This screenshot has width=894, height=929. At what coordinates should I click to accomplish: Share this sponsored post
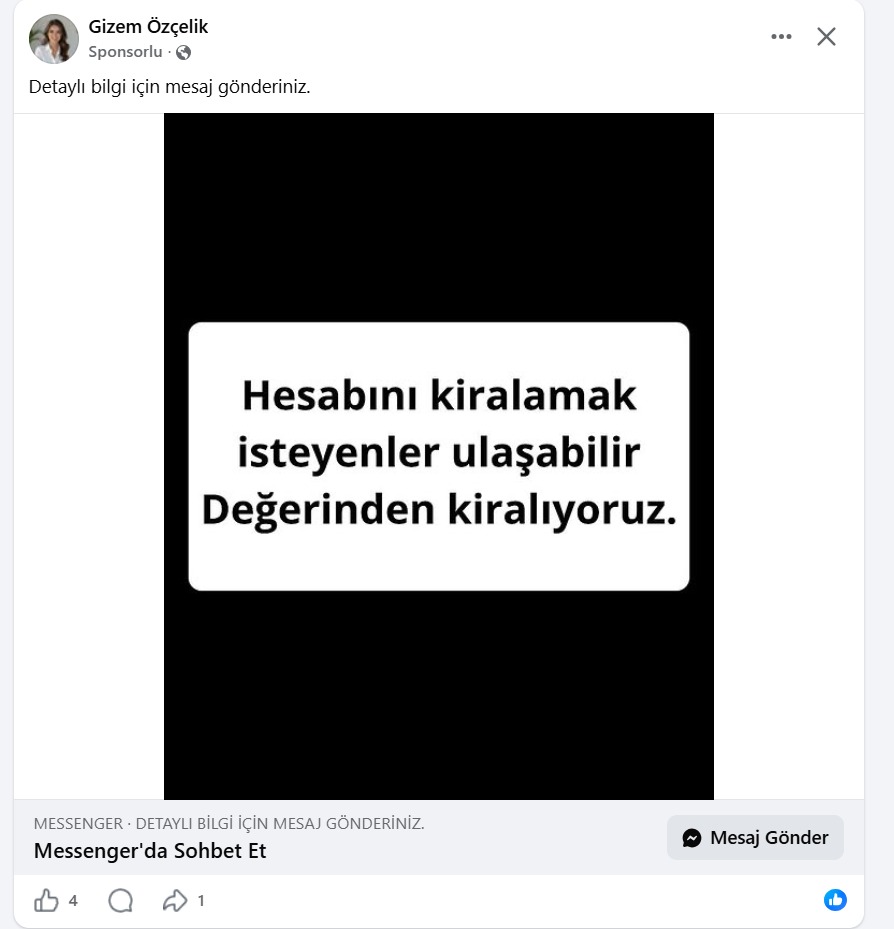pyautogui.click(x=175, y=901)
